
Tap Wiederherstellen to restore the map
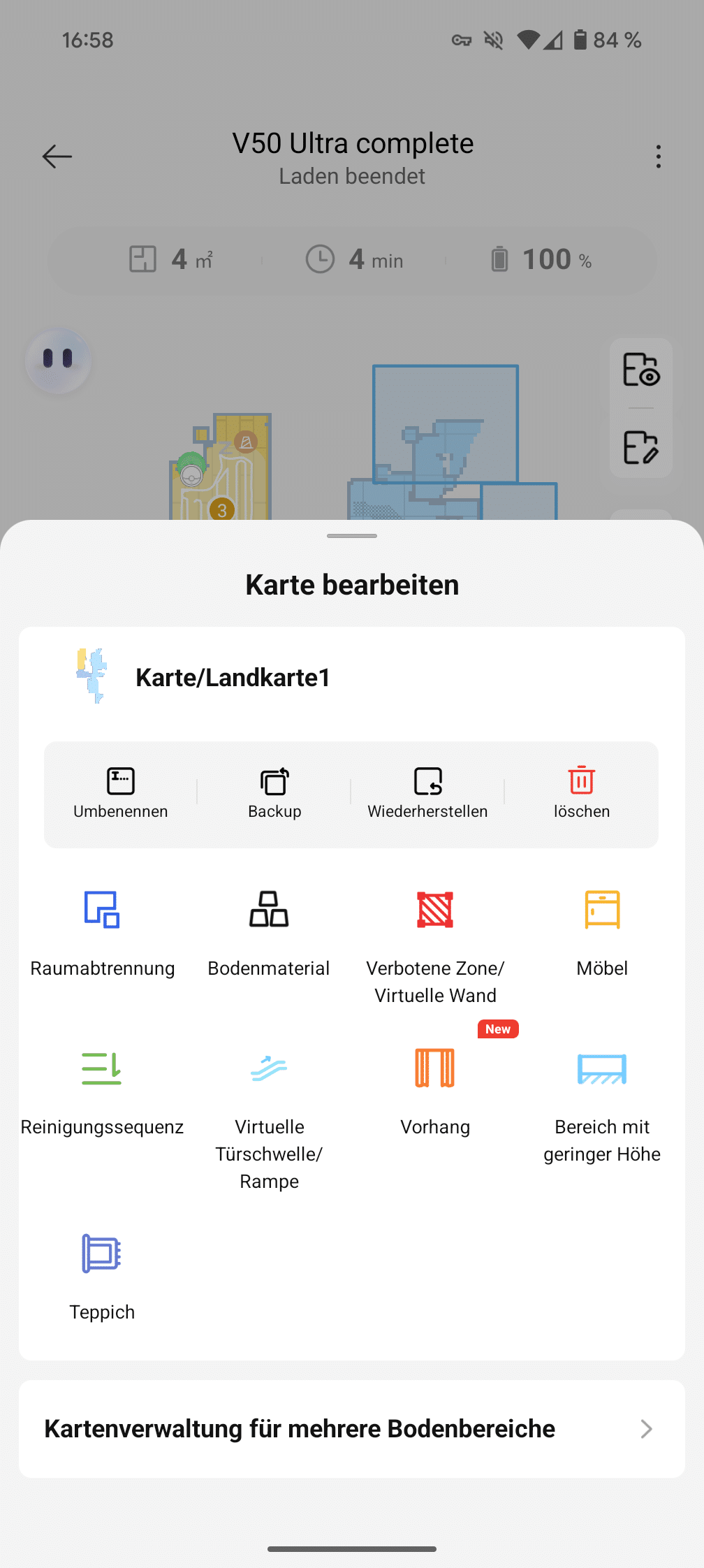click(x=427, y=794)
